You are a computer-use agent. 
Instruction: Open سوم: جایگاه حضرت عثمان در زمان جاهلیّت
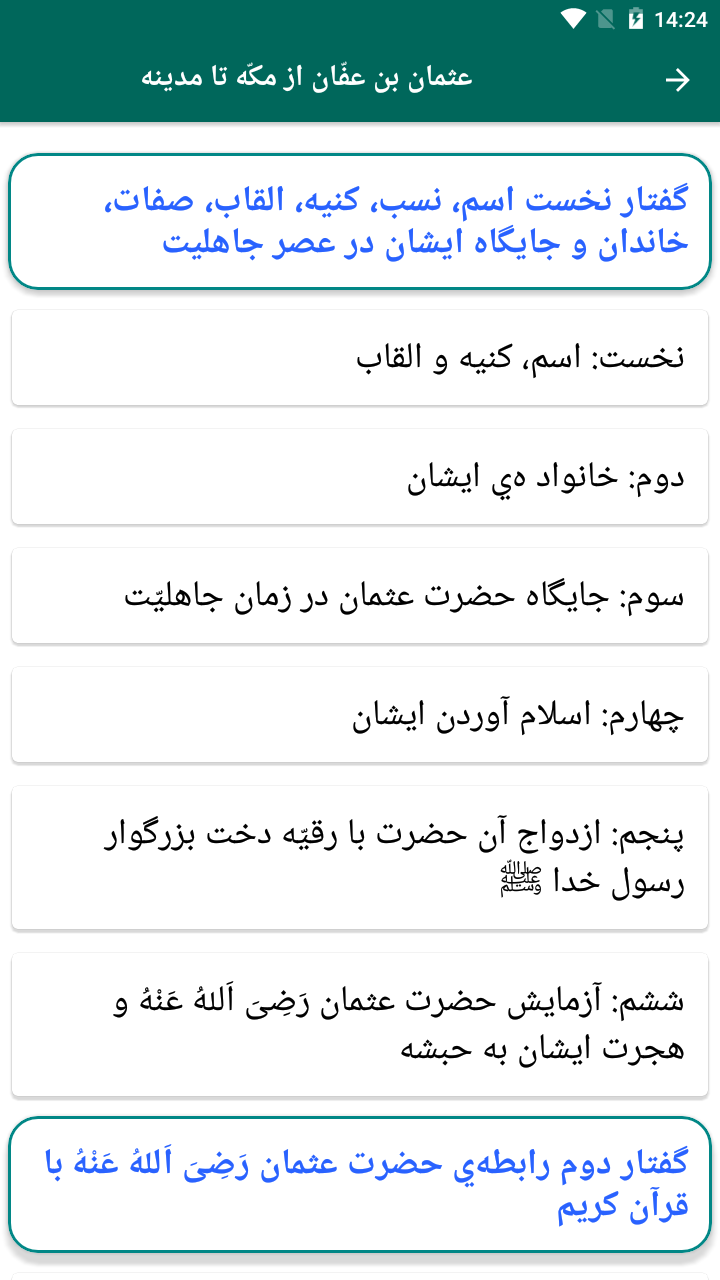coord(360,595)
